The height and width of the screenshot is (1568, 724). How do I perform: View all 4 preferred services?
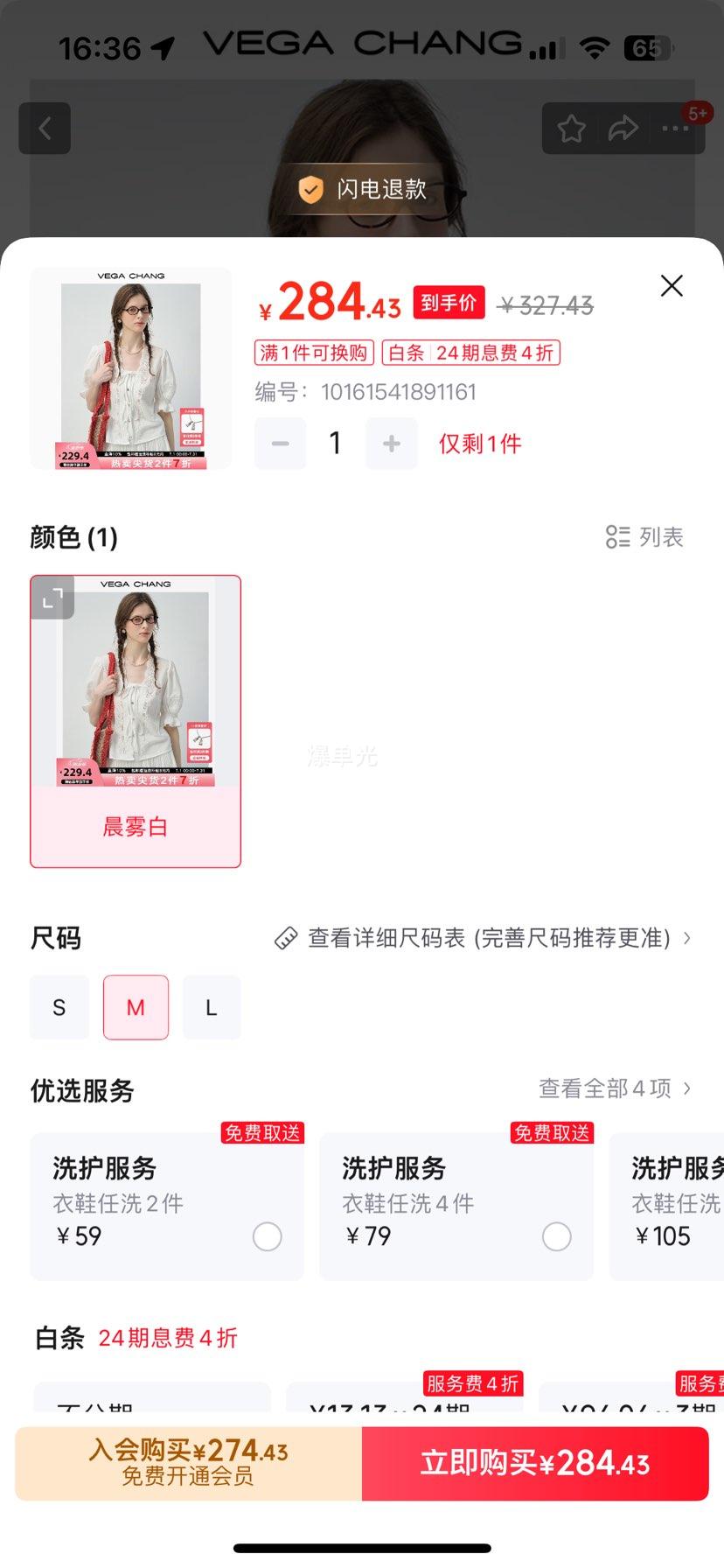point(614,1088)
